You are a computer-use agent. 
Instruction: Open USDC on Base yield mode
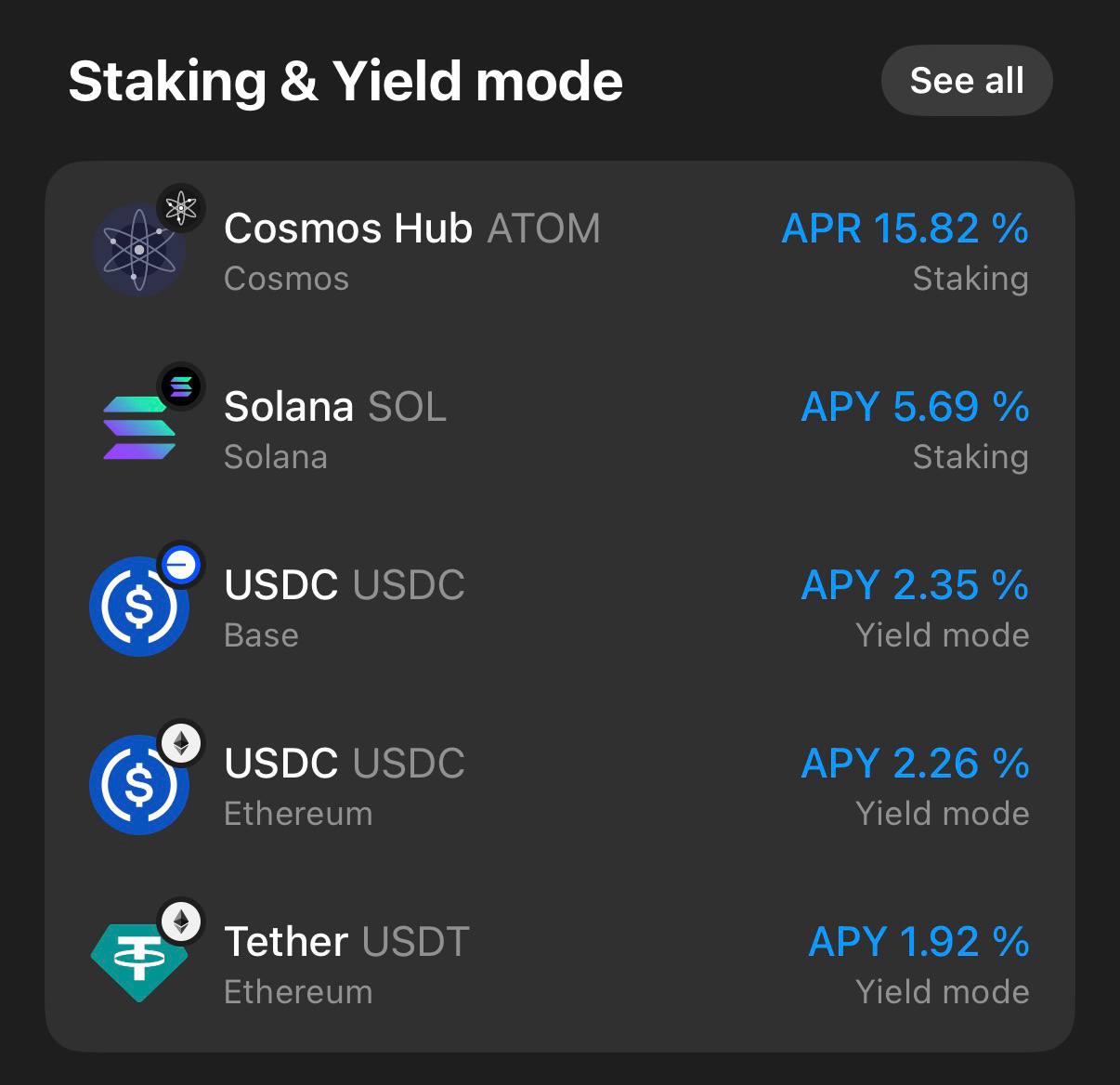pos(559,608)
